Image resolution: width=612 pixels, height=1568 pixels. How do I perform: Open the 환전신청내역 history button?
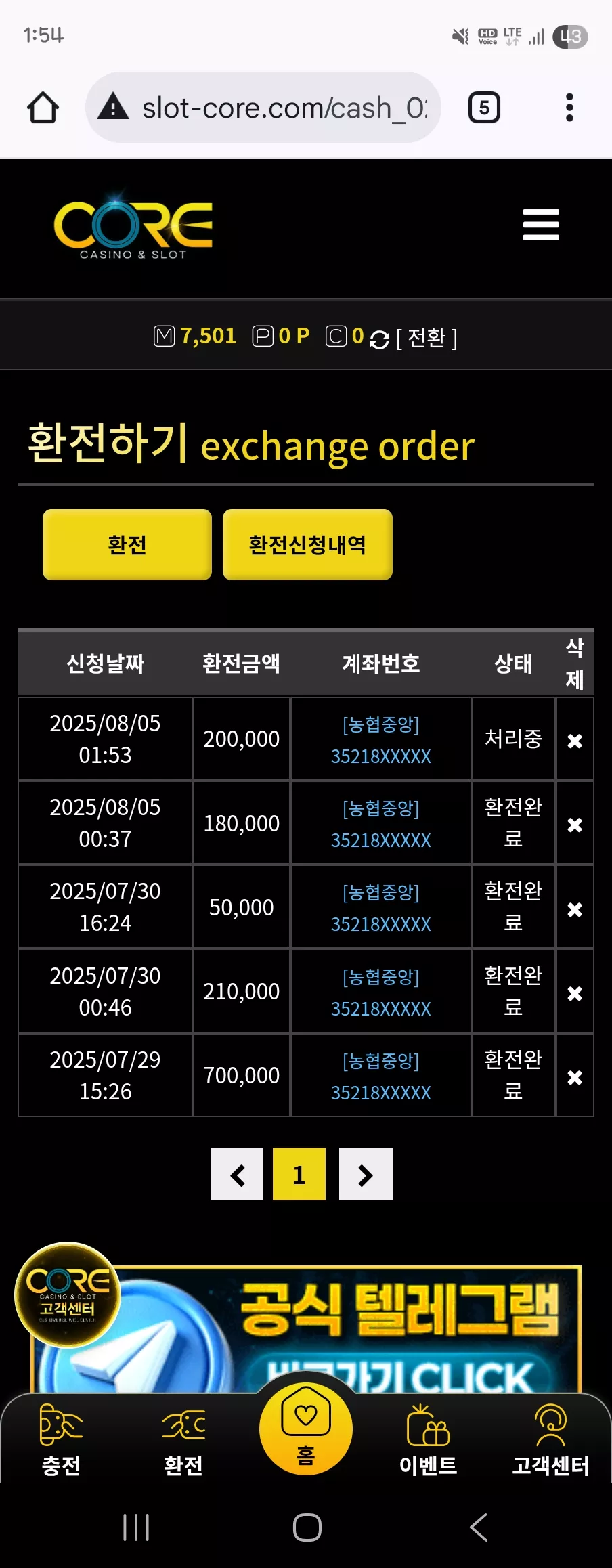(307, 544)
